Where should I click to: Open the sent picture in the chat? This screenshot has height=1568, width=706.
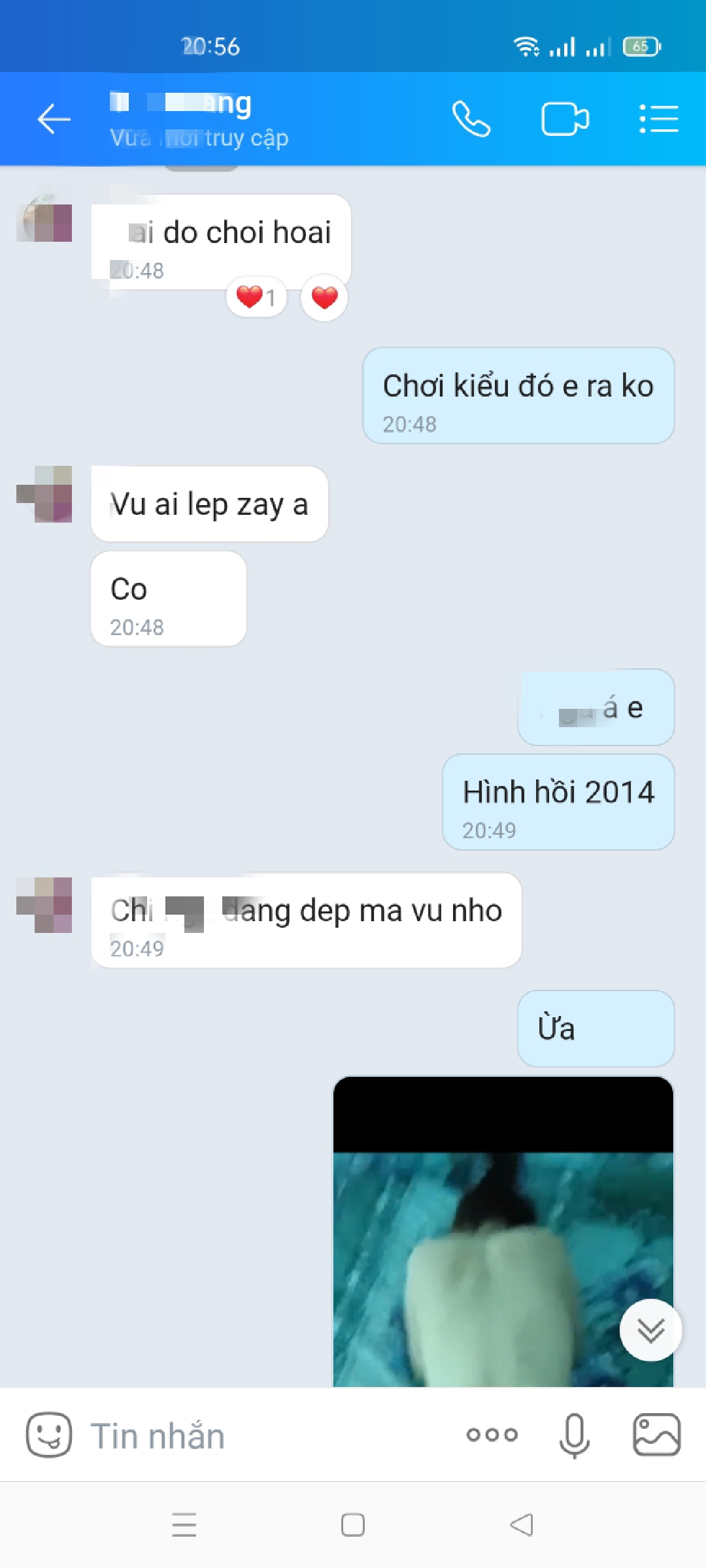503,1241
